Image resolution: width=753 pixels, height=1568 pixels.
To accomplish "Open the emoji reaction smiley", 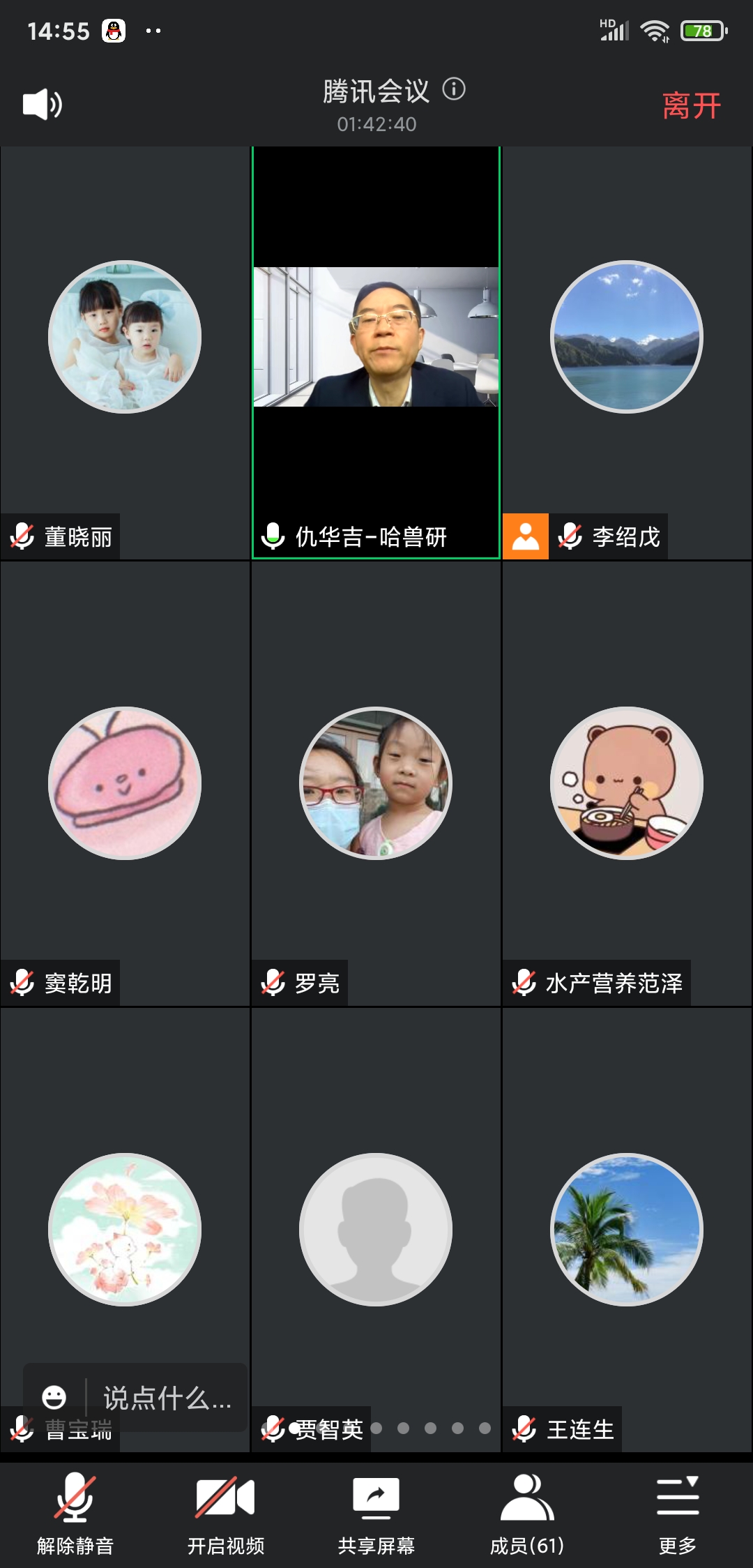I will click(54, 1397).
